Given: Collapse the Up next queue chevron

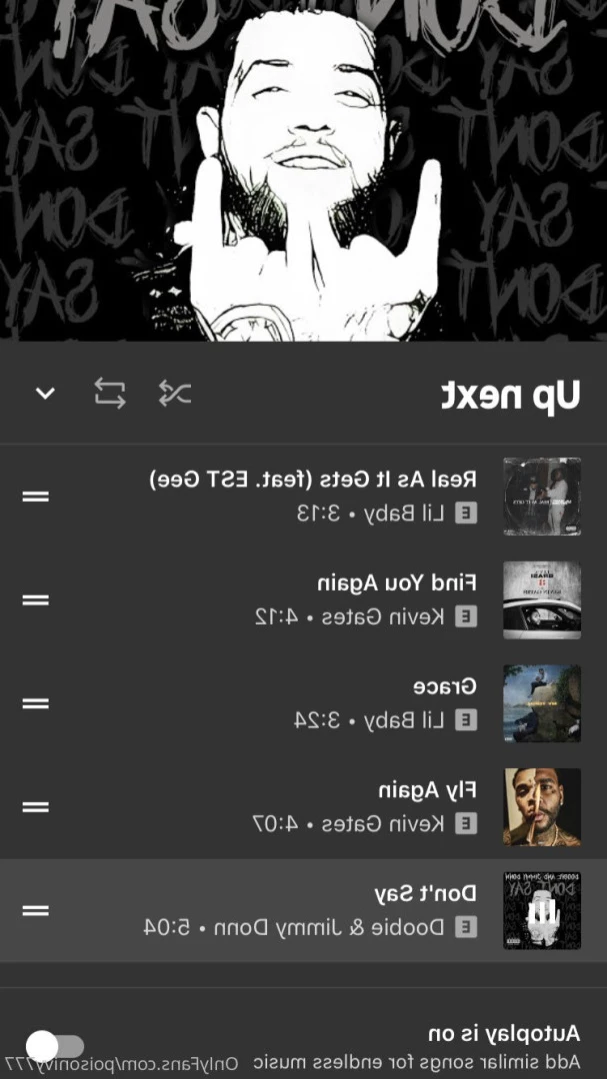Looking at the screenshot, I should 45,393.
